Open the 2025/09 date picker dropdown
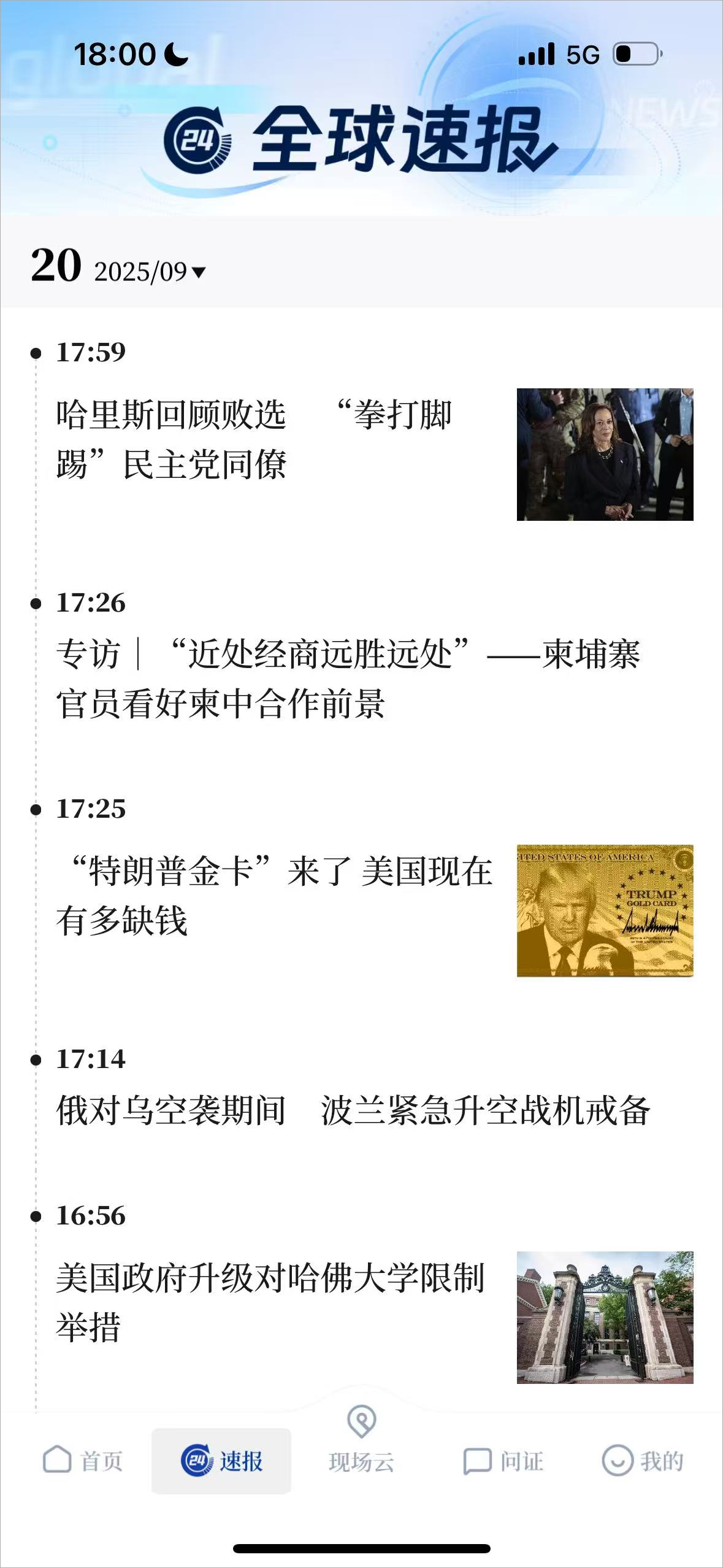 click(150, 272)
